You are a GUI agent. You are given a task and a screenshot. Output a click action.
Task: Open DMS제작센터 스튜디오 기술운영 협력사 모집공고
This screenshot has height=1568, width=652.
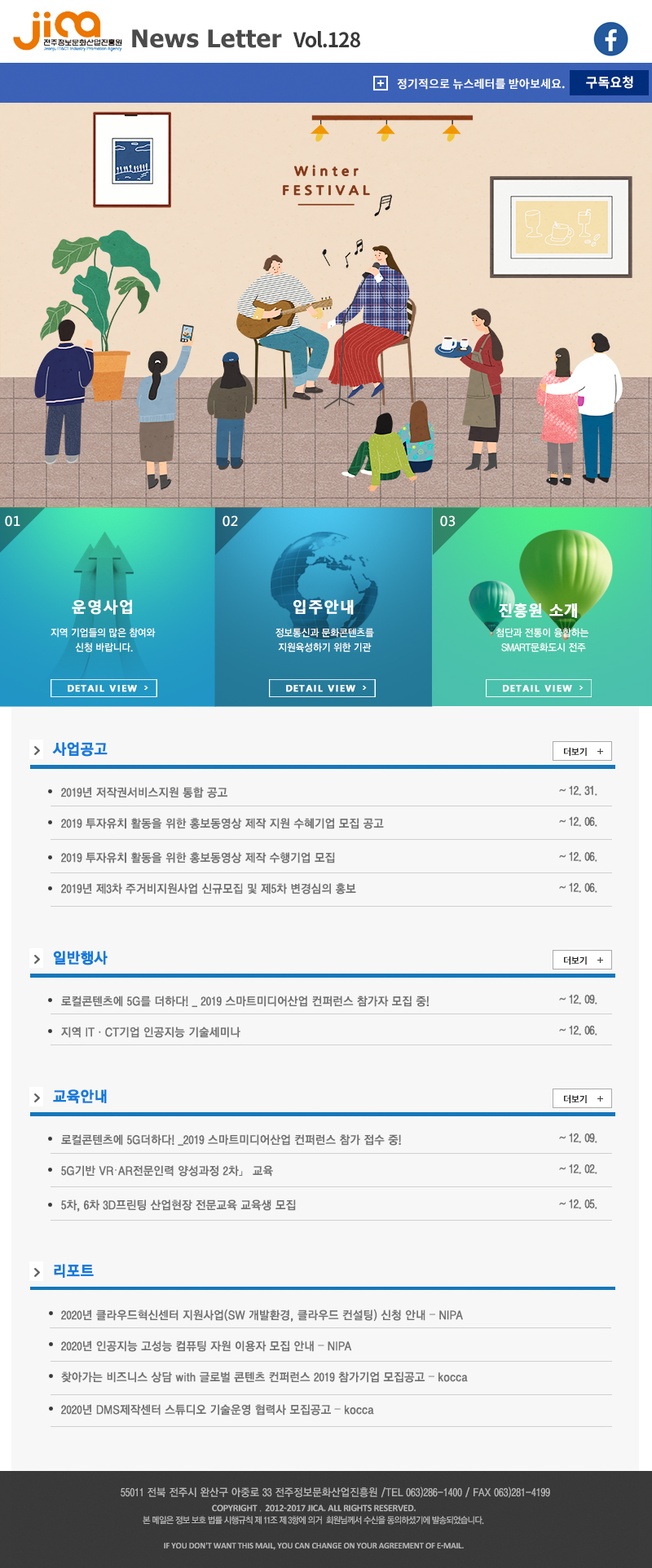217,1410
